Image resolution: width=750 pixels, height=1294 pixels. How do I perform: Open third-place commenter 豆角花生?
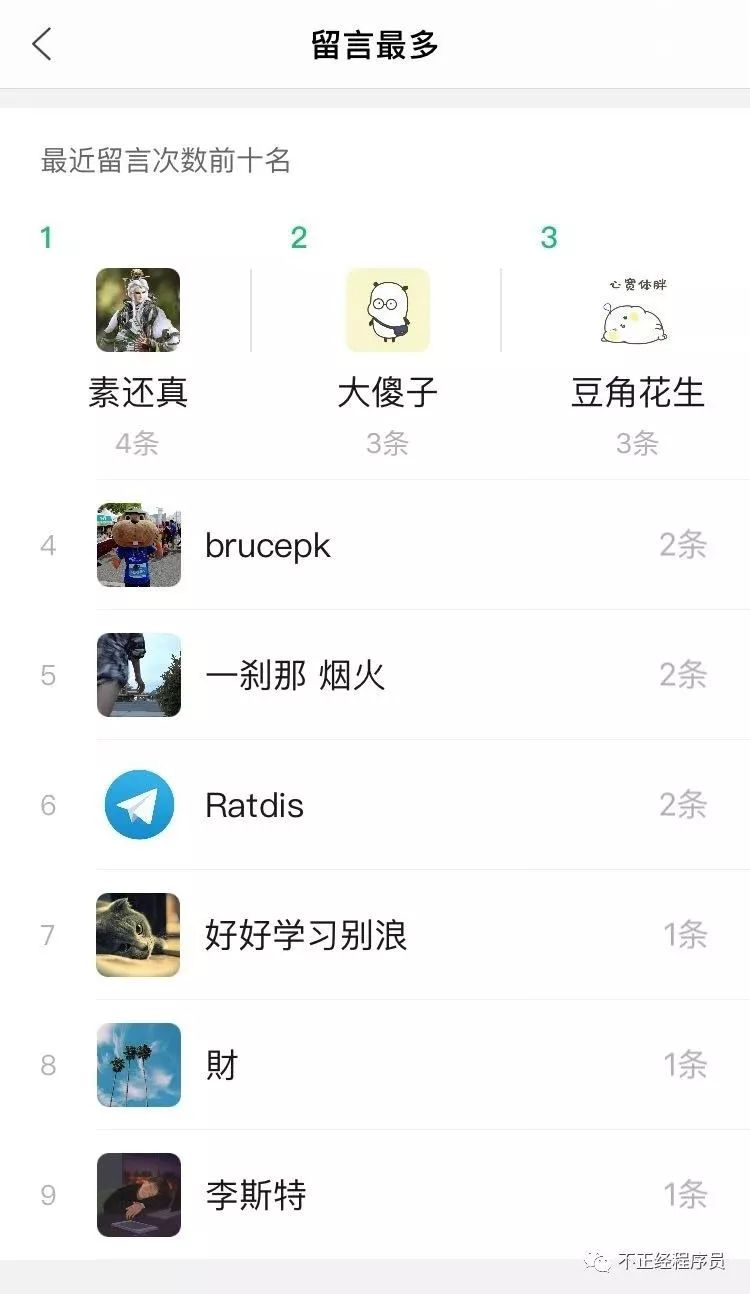click(637, 311)
